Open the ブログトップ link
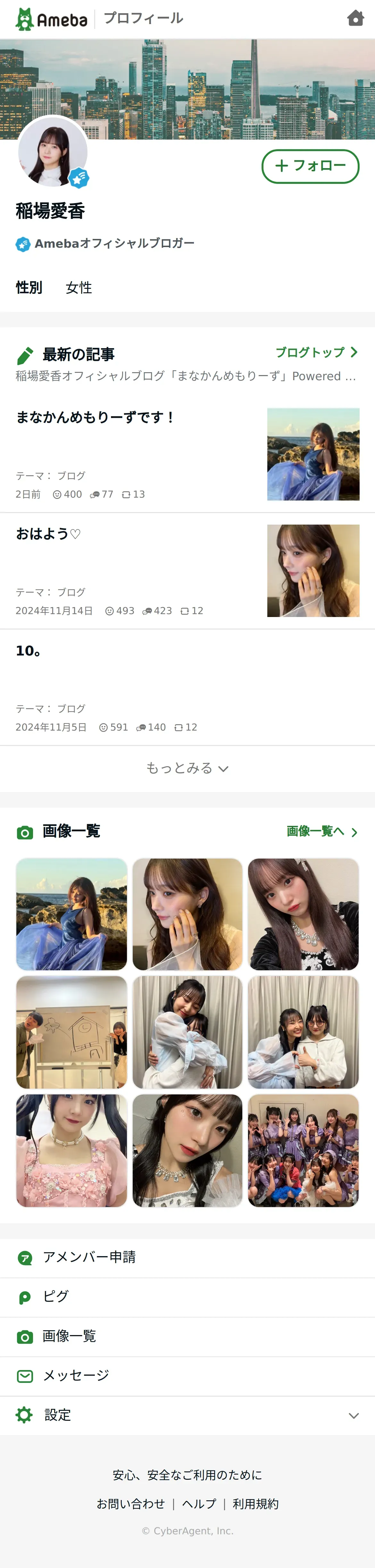Viewport: 375px width, 1568px height. (x=316, y=352)
